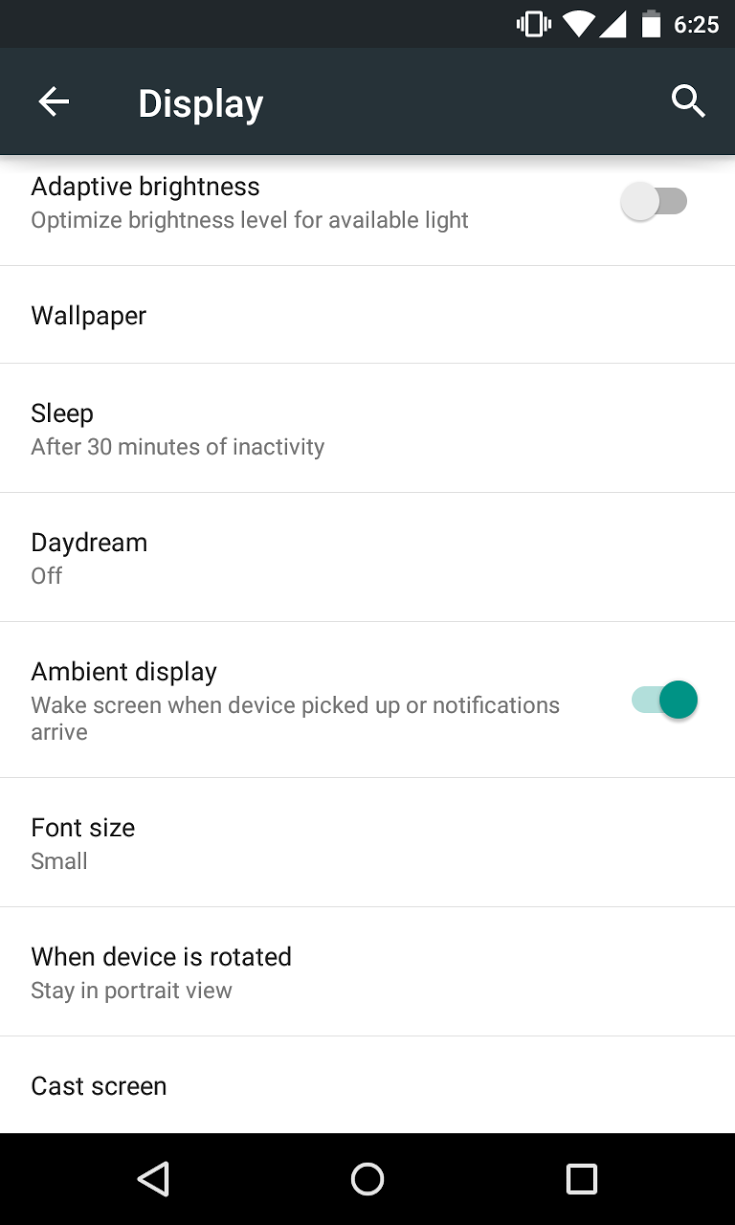Tap the clock showing 6:25
Image resolution: width=735 pixels, height=1225 pixels.
click(x=696, y=23)
